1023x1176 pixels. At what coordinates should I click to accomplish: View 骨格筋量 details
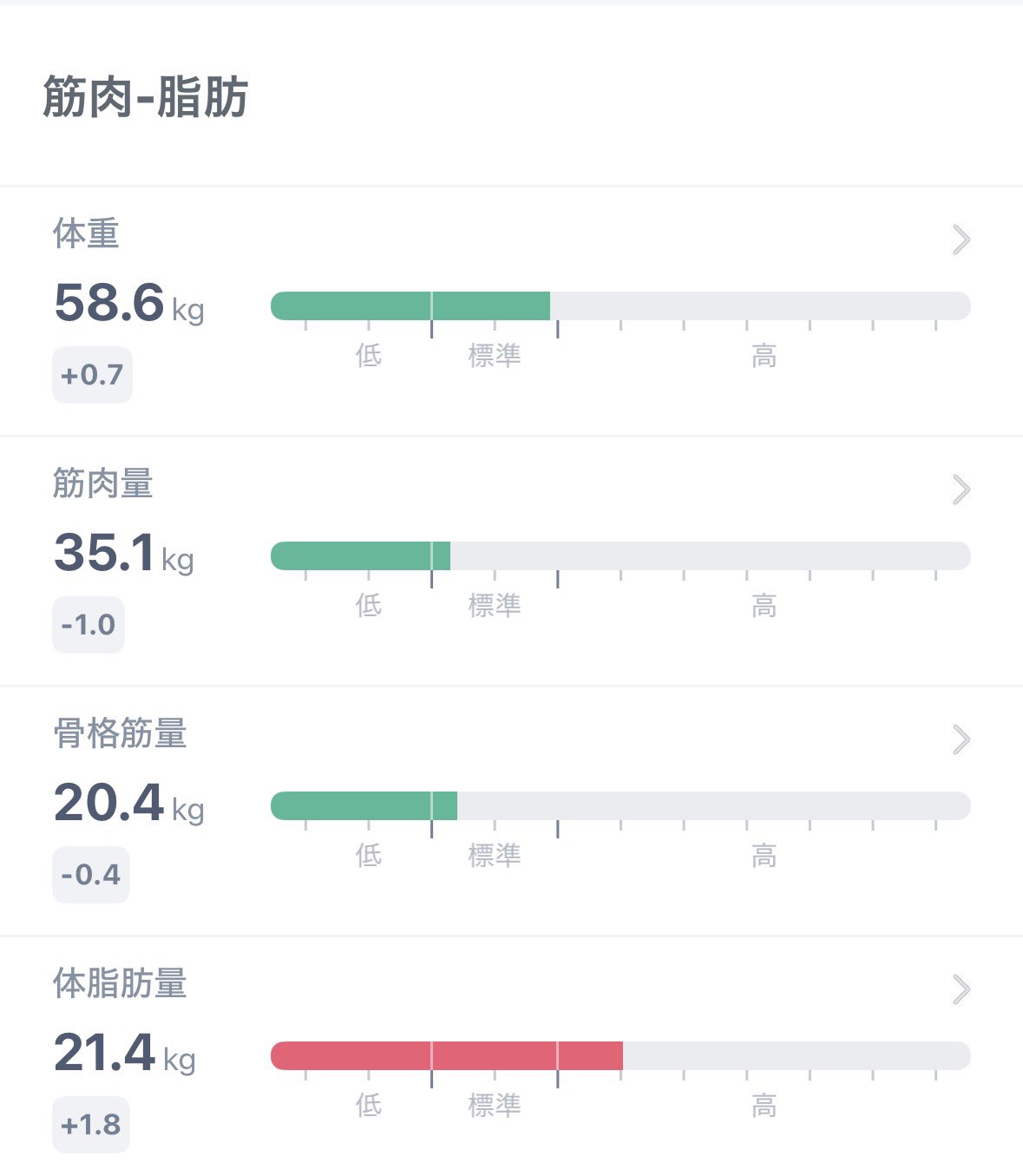pos(961,739)
